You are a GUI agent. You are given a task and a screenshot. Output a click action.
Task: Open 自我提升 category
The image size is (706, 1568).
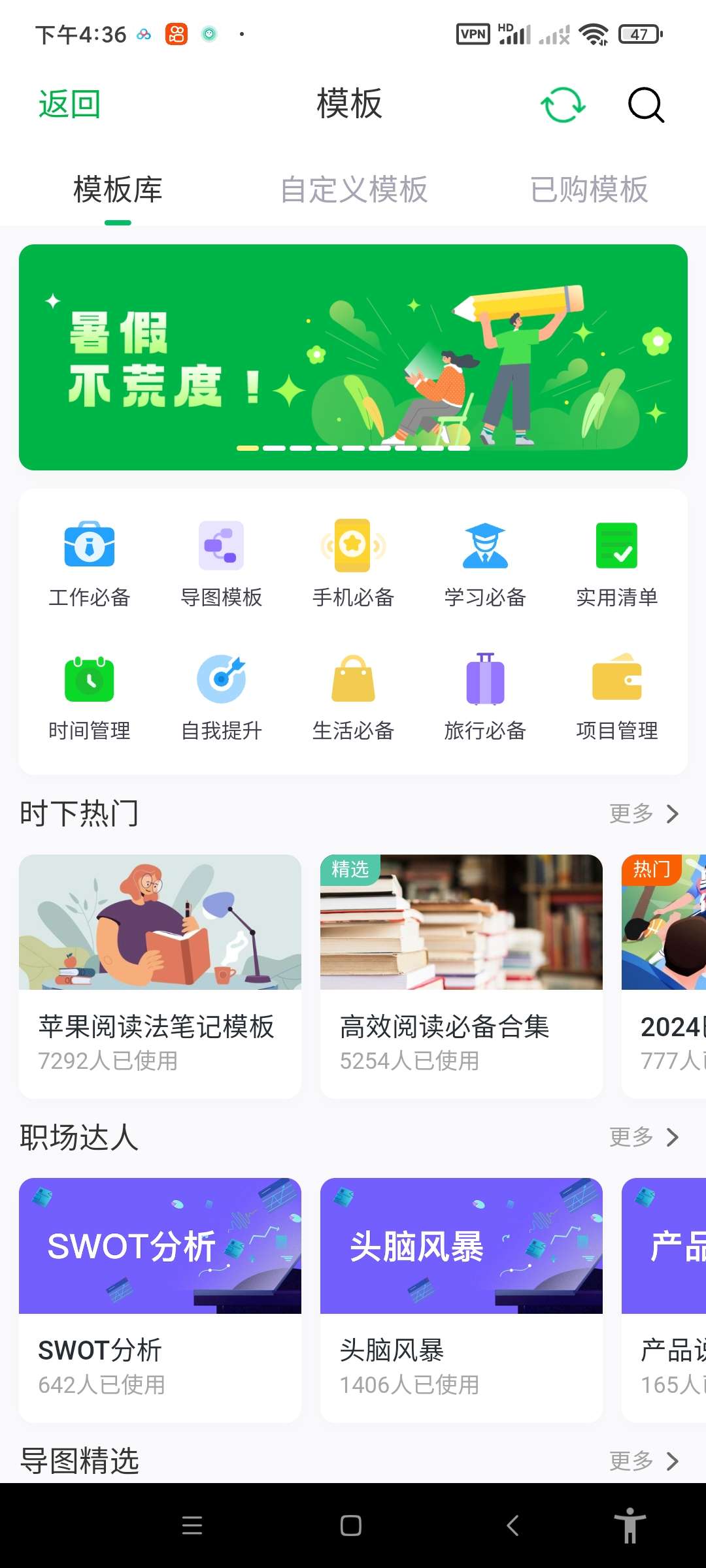(x=222, y=696)
